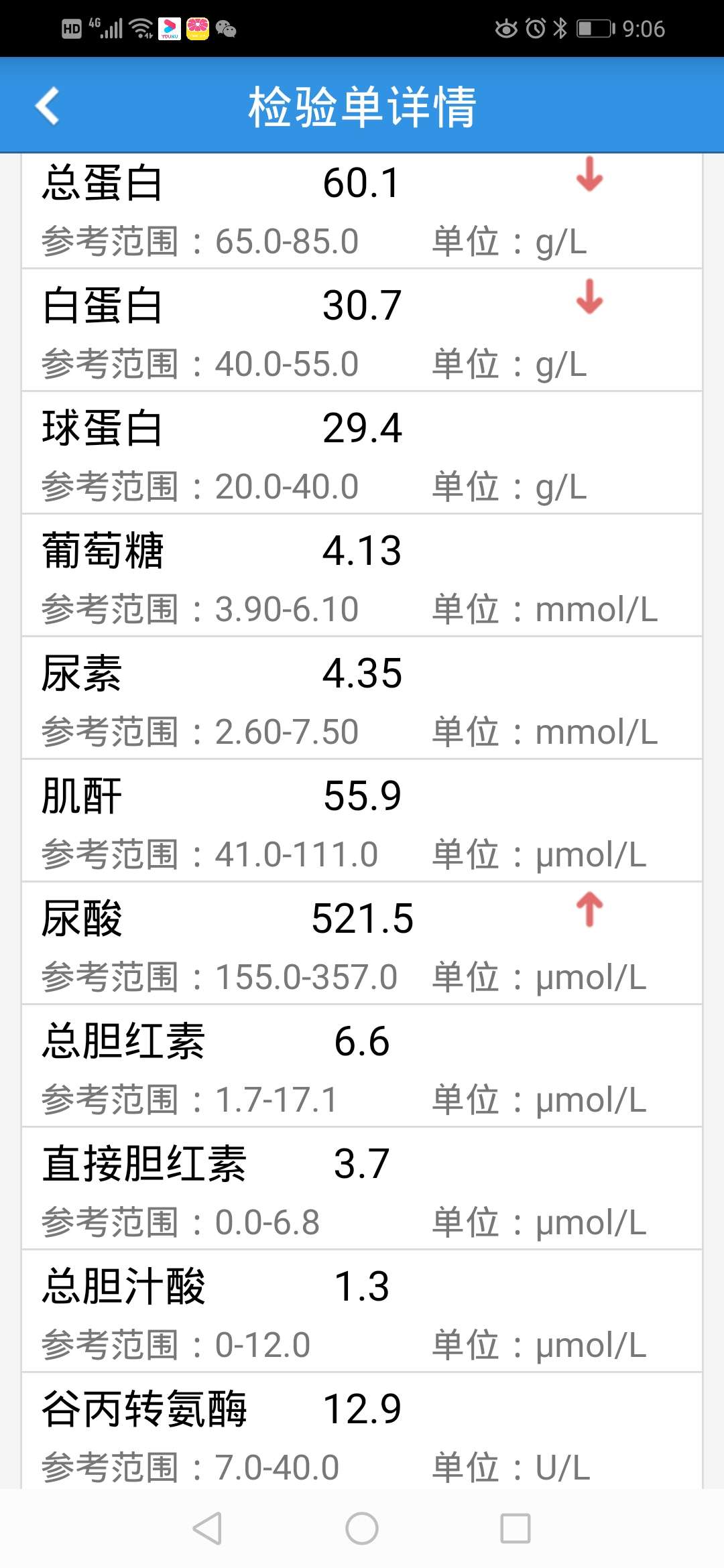The width and height of the screenshot is (724, 1568).
Task: Tap the system home button
Action: pos(362,1528)
